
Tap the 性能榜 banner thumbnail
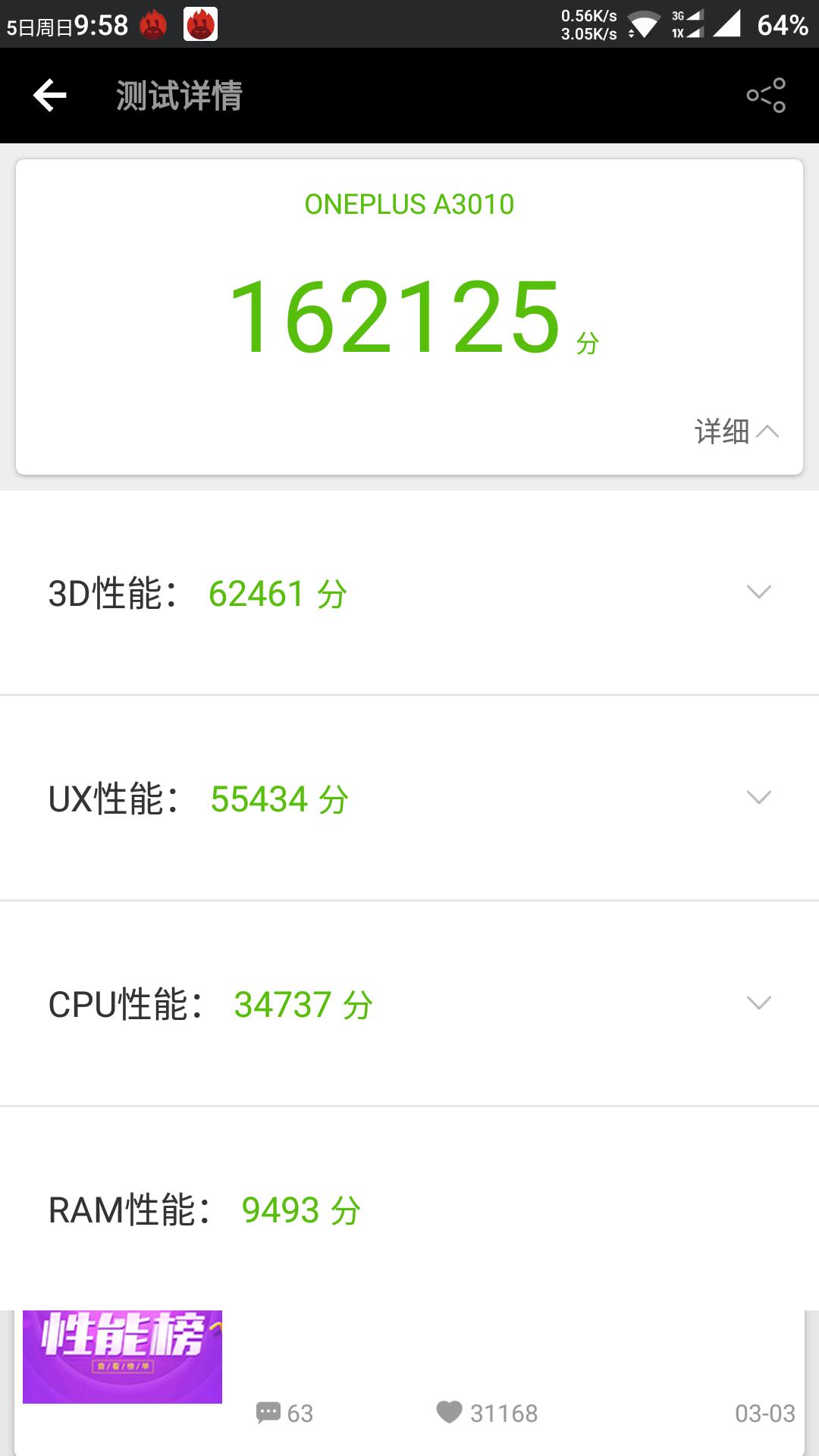click(x=122, y=1357)
